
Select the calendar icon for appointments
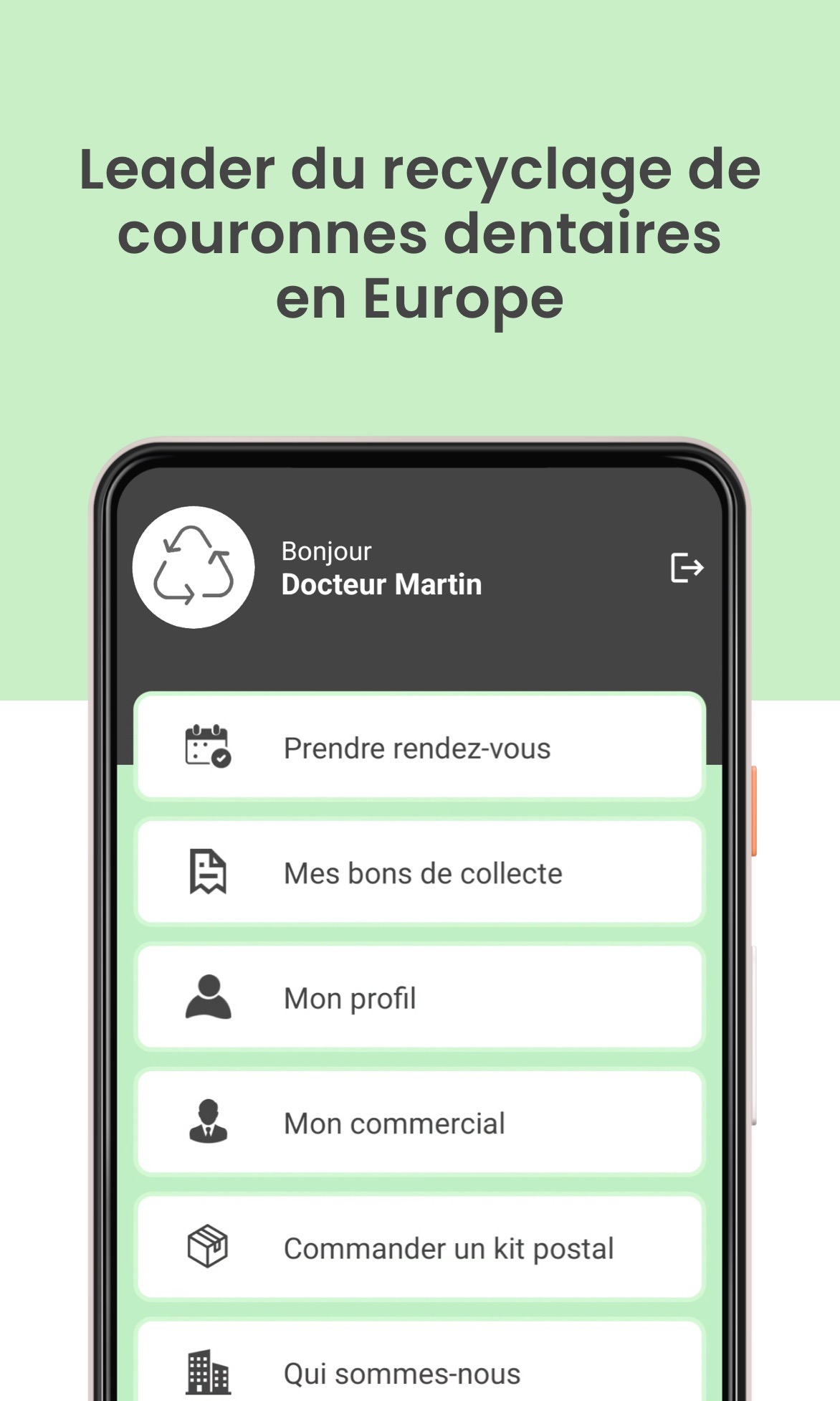tap(208, 747)
